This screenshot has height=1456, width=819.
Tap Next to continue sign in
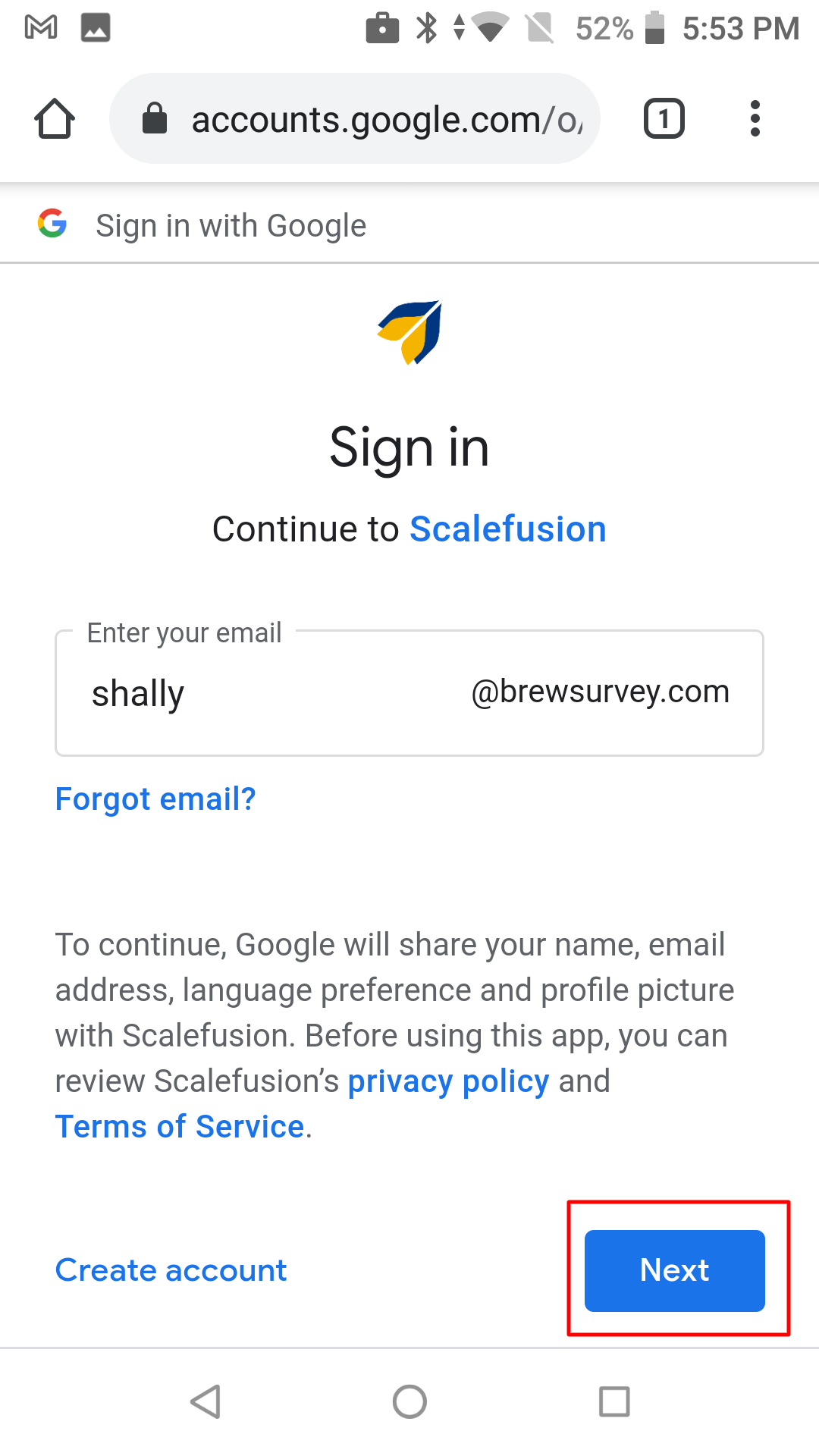(x=674, y=1270)
